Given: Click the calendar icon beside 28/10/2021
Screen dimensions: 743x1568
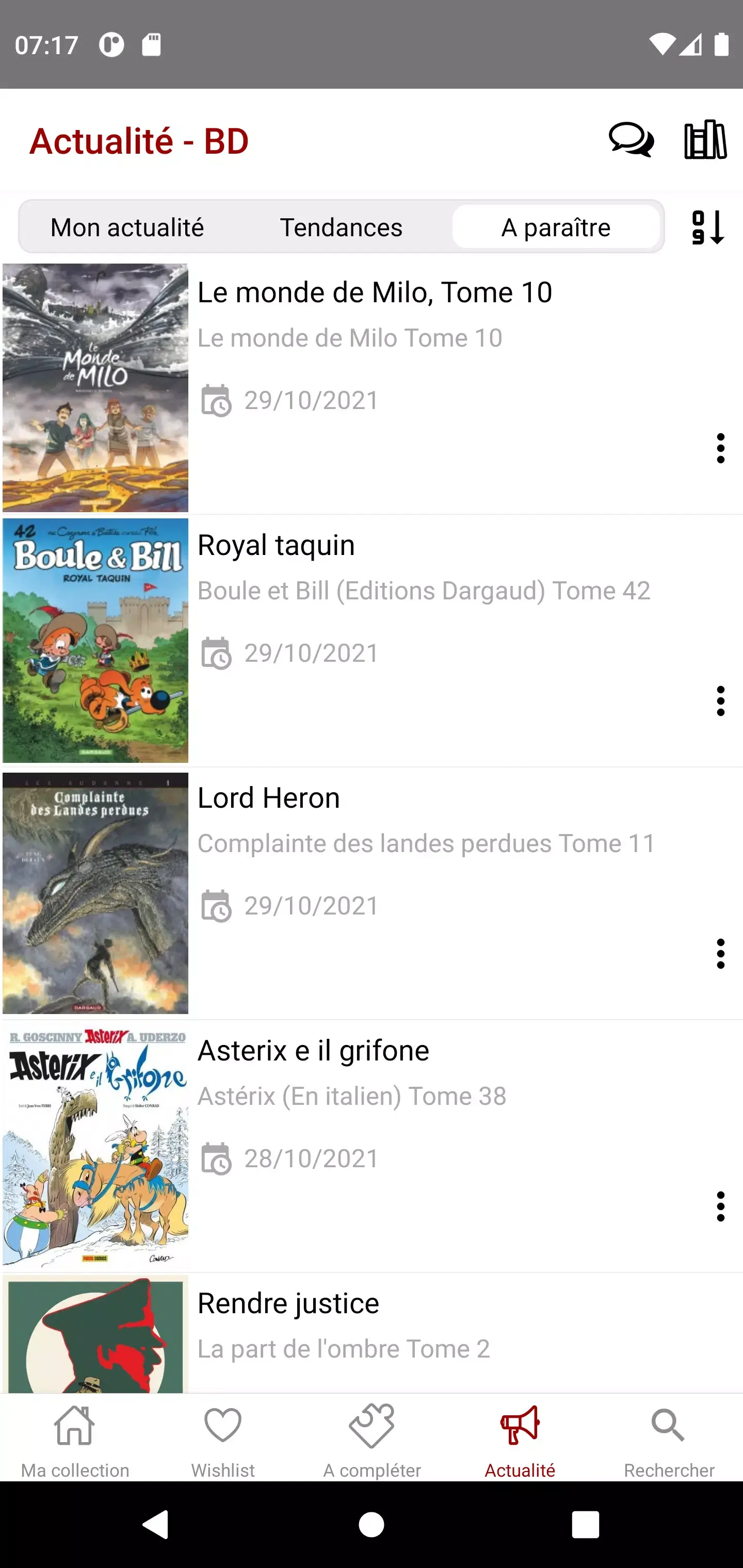Looking at the screenshot, I should tap(217, 1157).
